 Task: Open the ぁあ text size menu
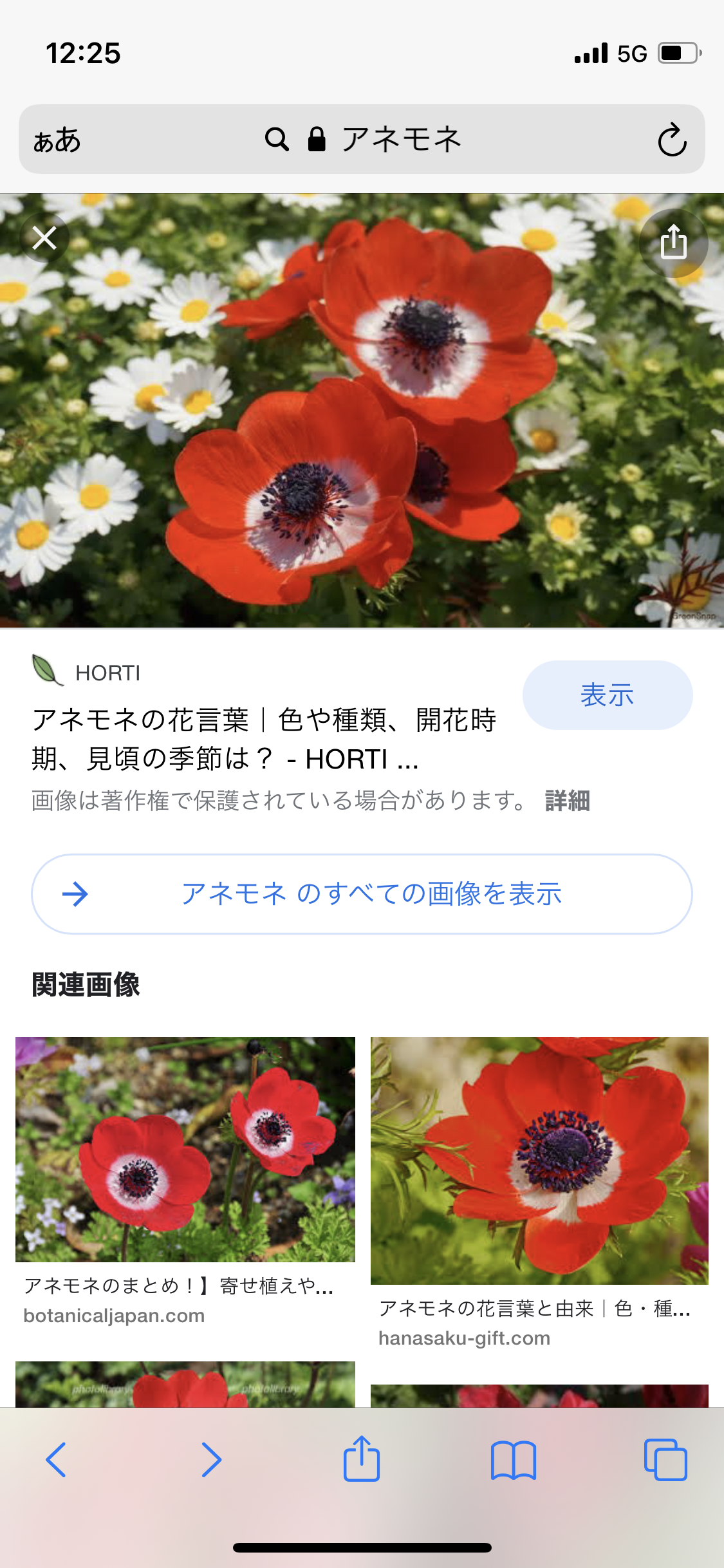pos(57,140)
